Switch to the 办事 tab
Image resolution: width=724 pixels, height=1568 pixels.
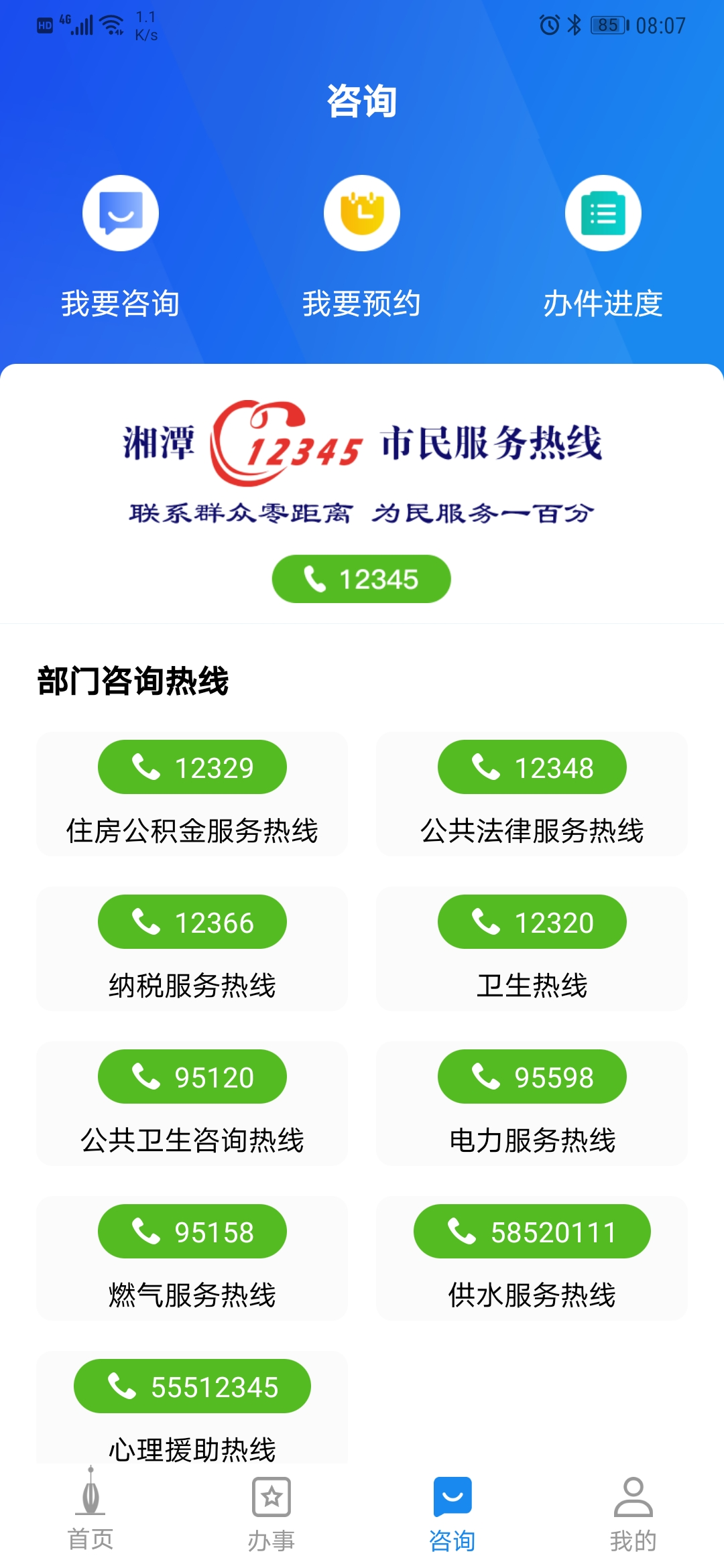pos(271,1514)
